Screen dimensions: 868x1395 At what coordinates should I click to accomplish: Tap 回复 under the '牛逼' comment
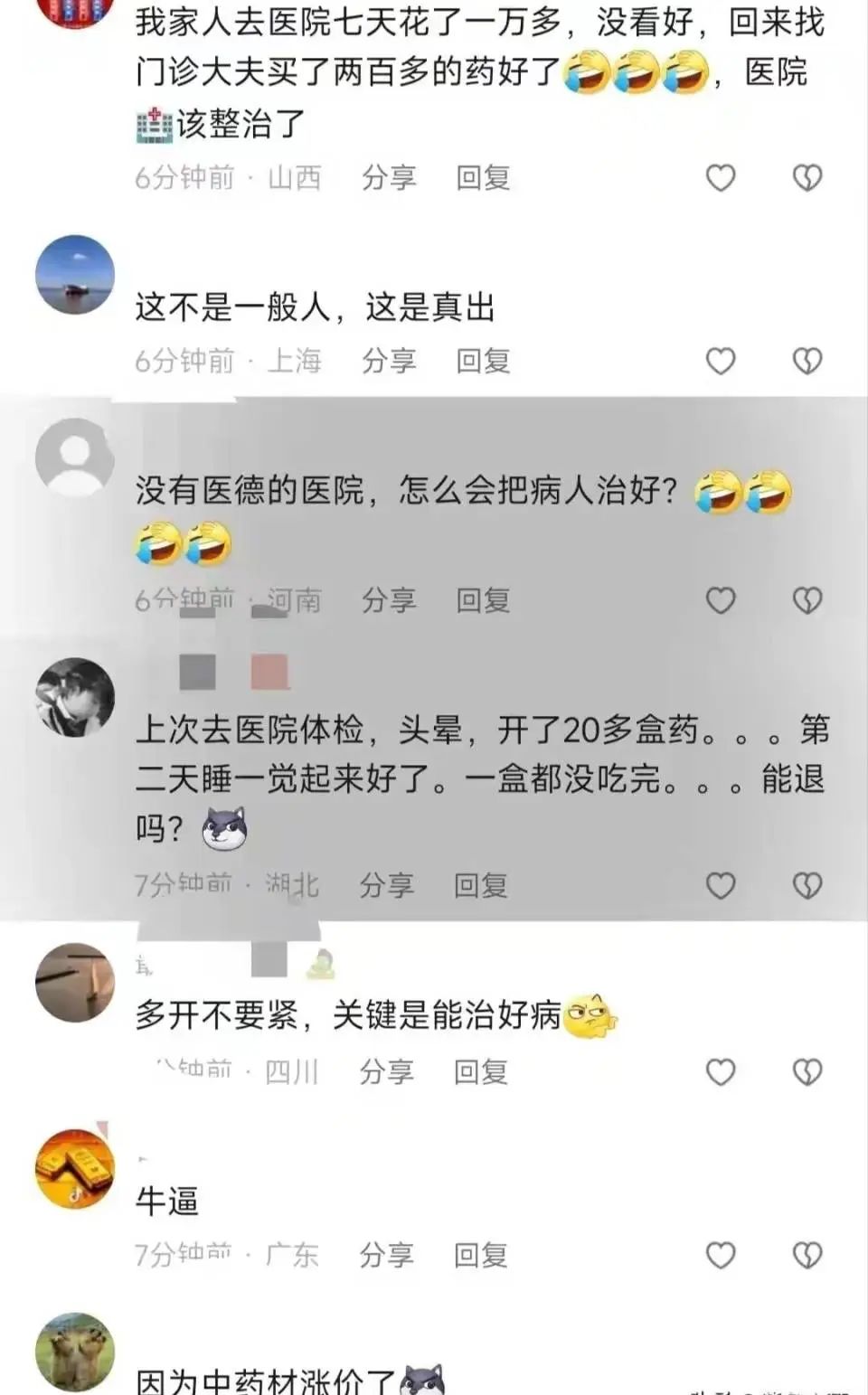coord(480,1255)
